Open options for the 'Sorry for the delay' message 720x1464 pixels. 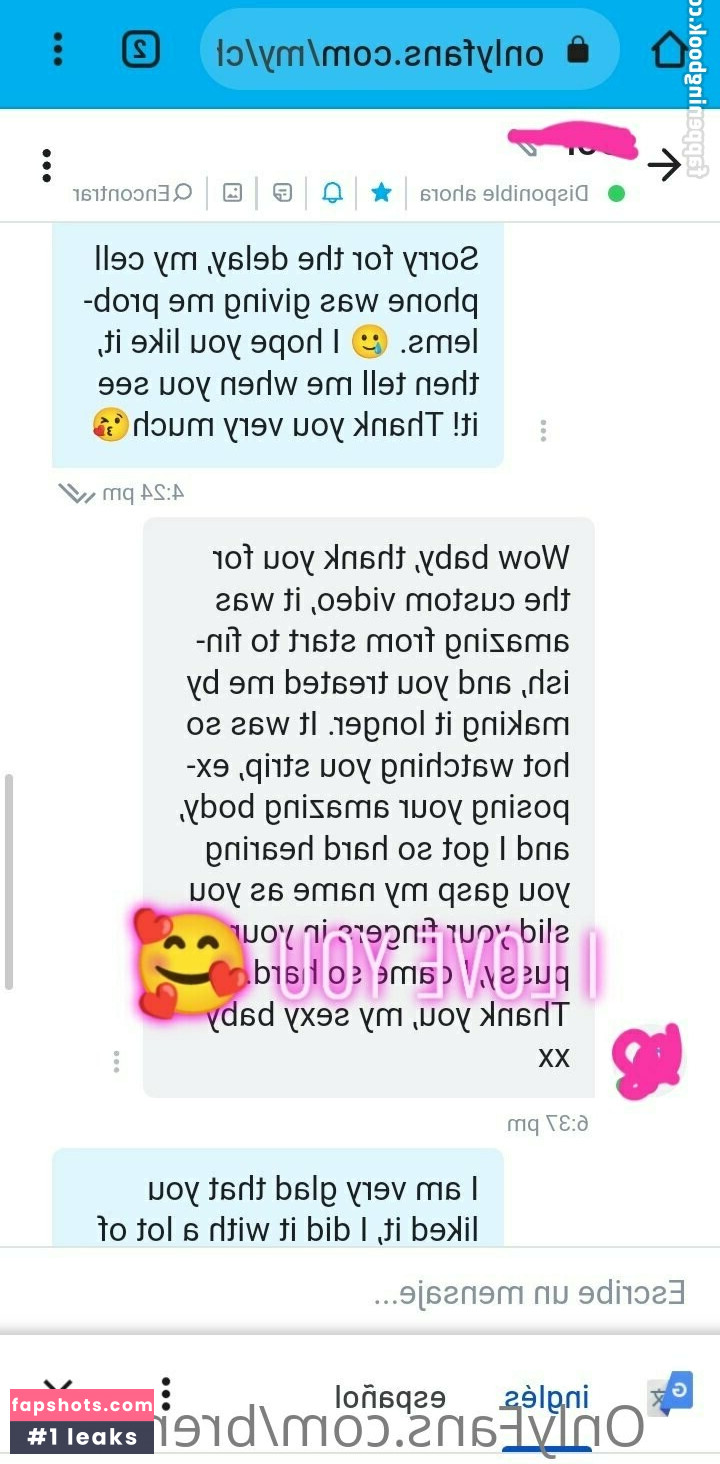(x=543, y=430)
